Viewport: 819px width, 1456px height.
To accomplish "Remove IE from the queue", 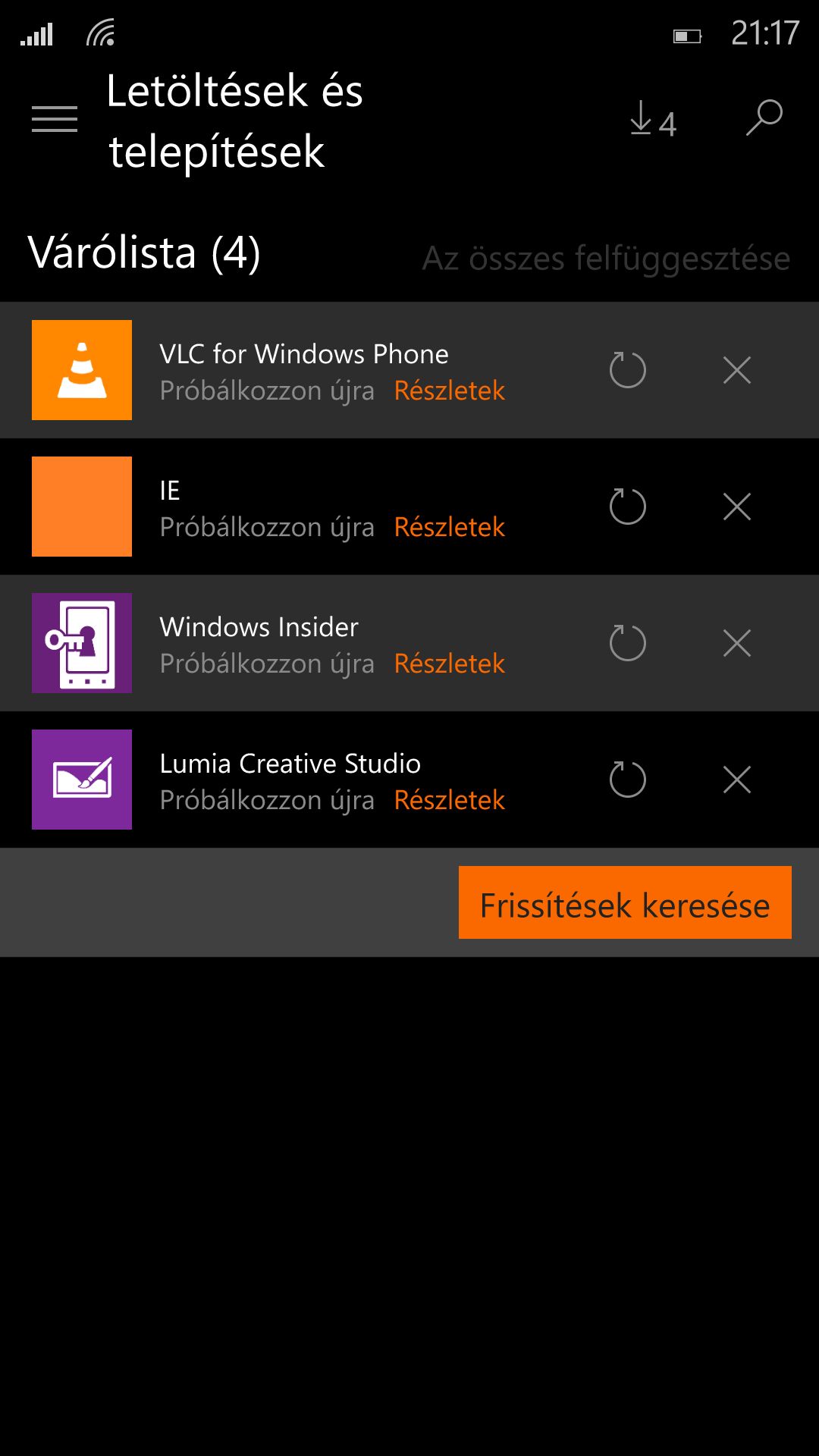I will (737, 507).
